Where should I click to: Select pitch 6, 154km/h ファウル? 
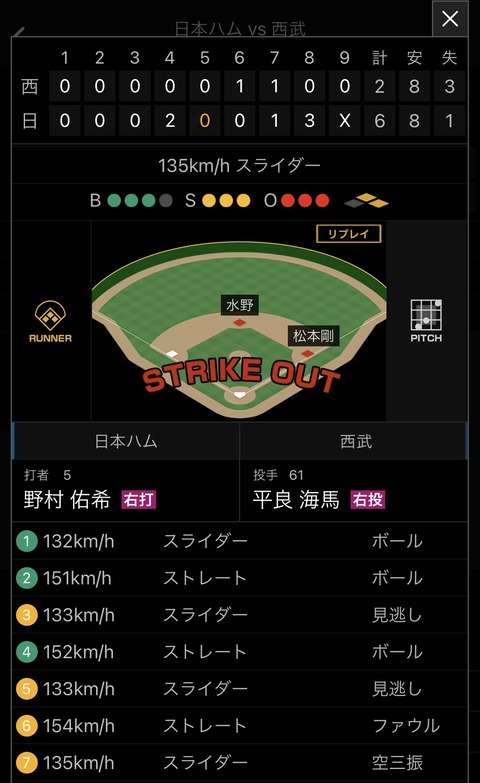[x=240, y=726]
